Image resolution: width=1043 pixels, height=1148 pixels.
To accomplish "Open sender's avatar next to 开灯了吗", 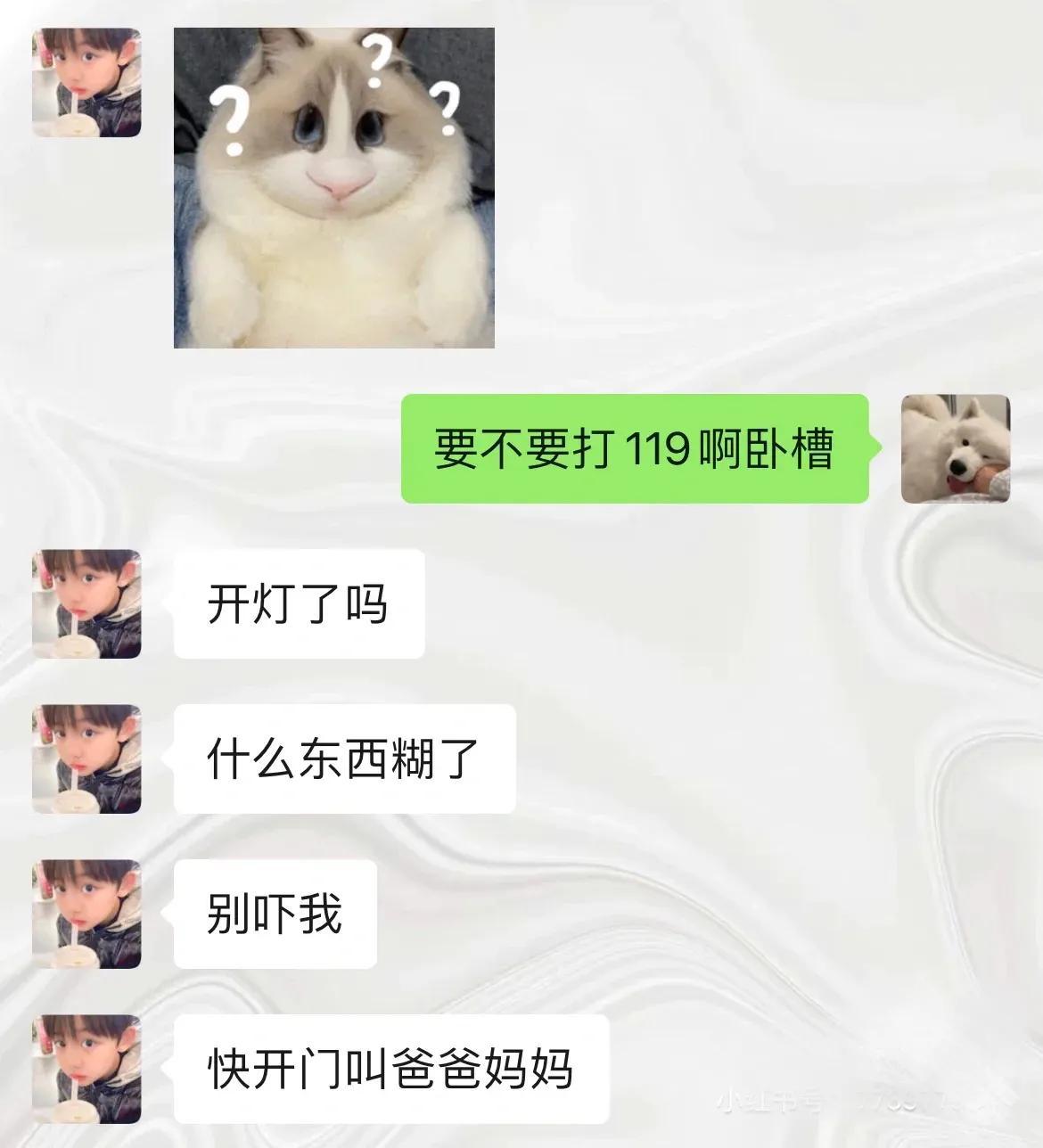I will pyautogui.click(x=86, y=603).
